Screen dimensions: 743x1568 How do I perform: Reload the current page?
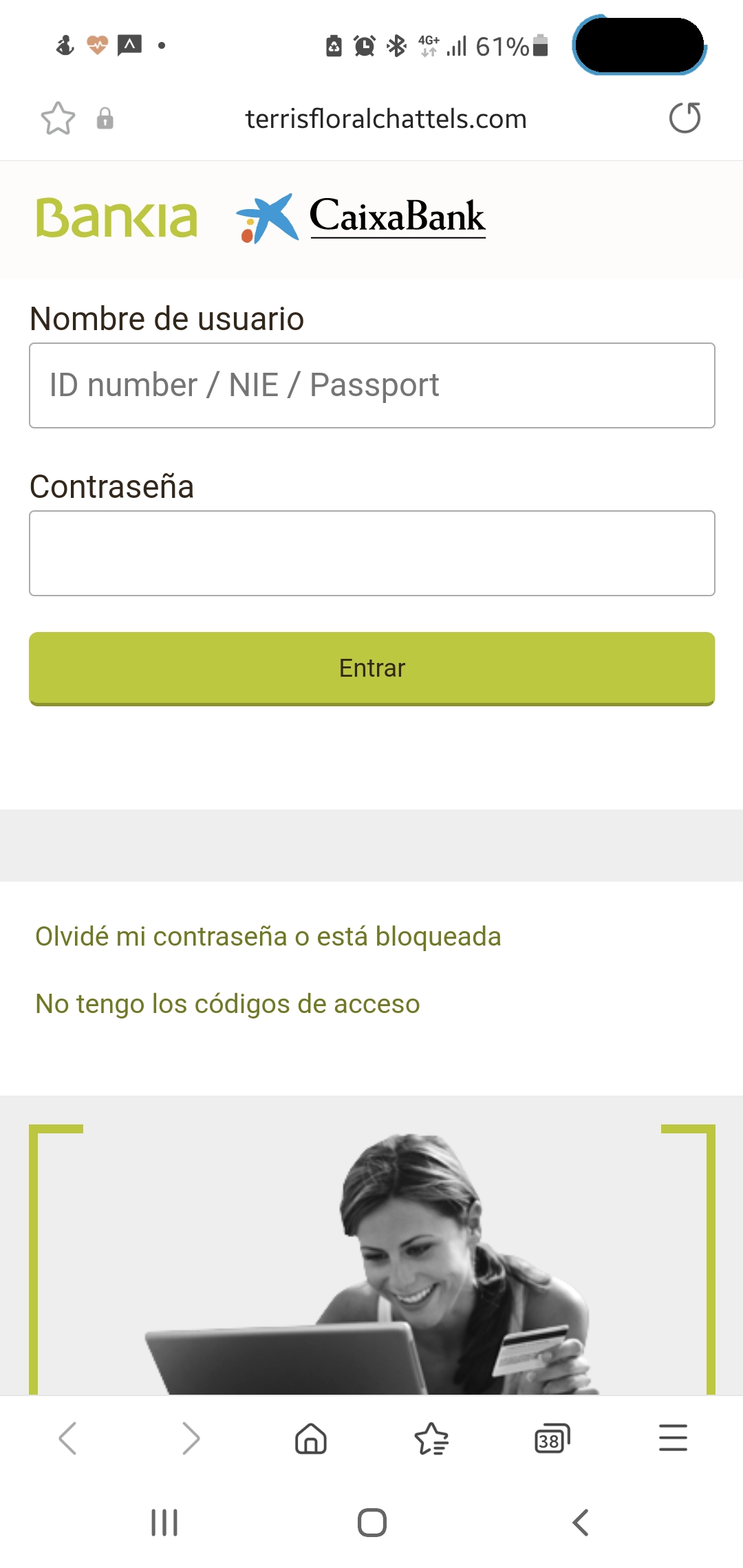click(x=685, y=118)
